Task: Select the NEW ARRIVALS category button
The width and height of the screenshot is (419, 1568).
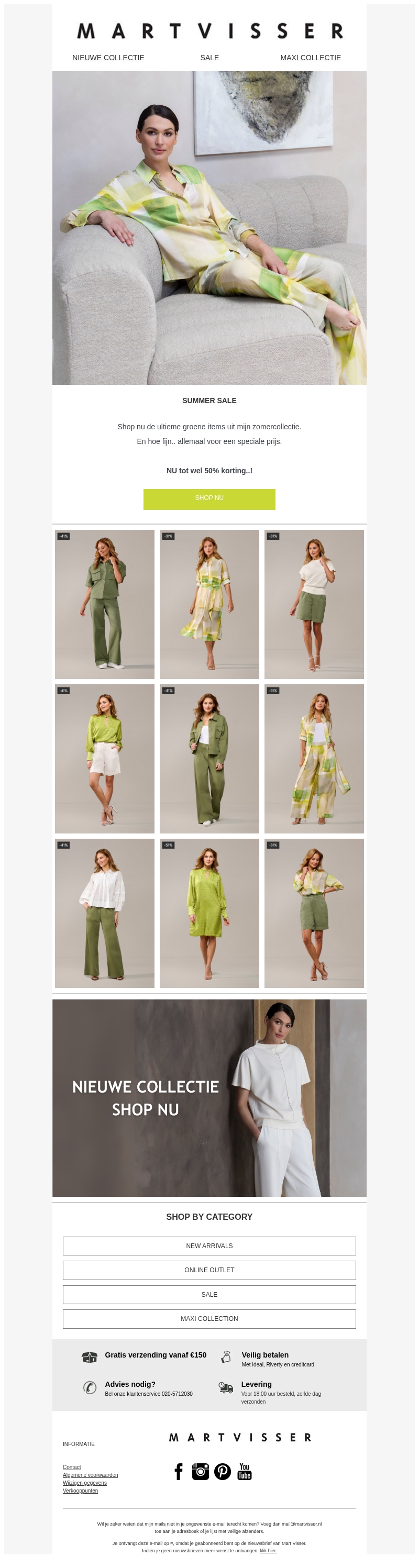Action: coord(209,1245)
